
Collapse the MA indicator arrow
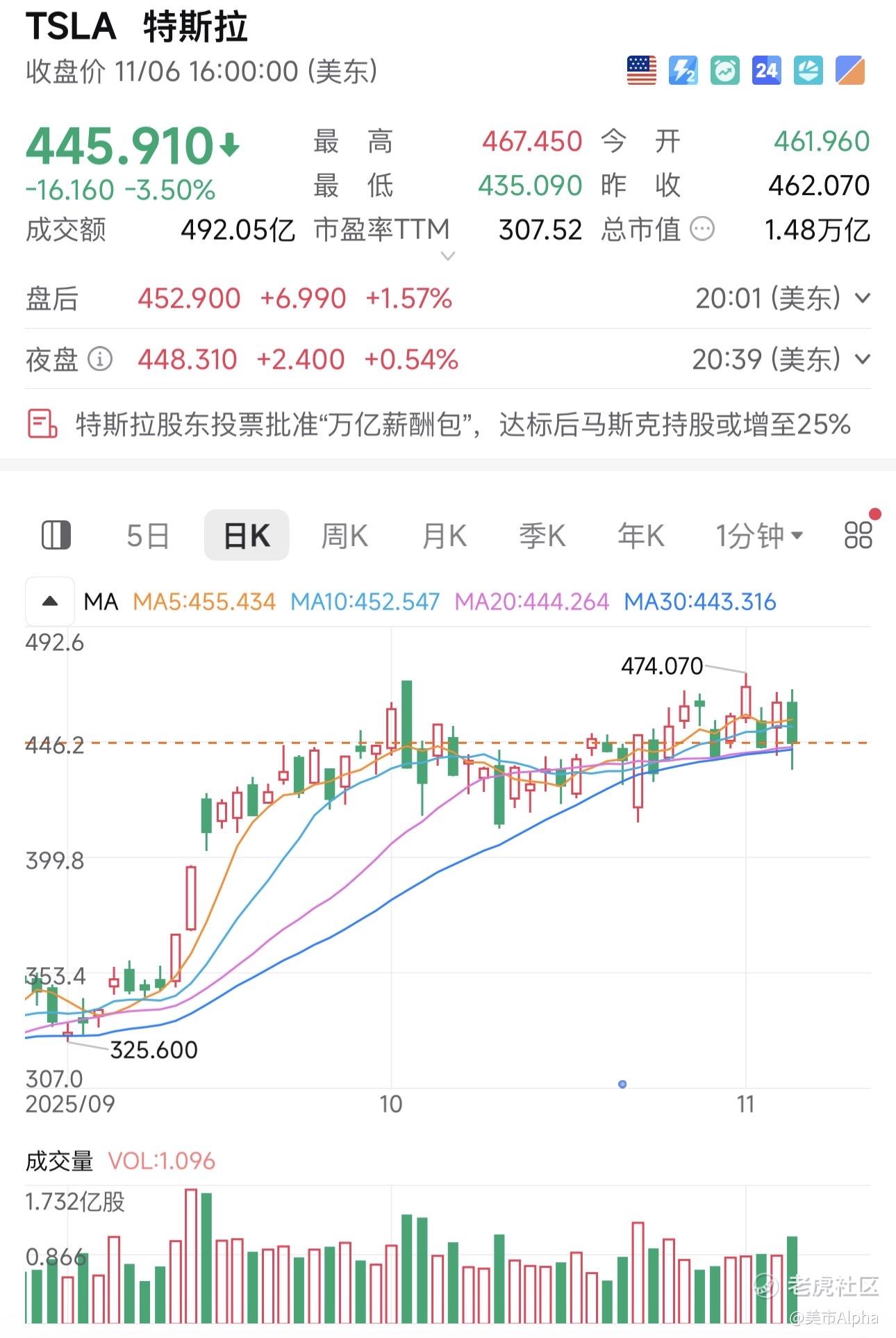(50, 602)
